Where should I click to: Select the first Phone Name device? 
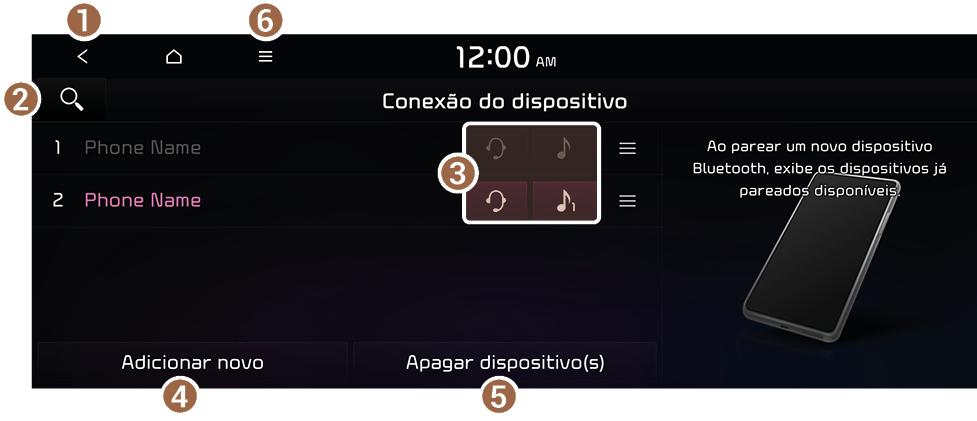(142, 148)
